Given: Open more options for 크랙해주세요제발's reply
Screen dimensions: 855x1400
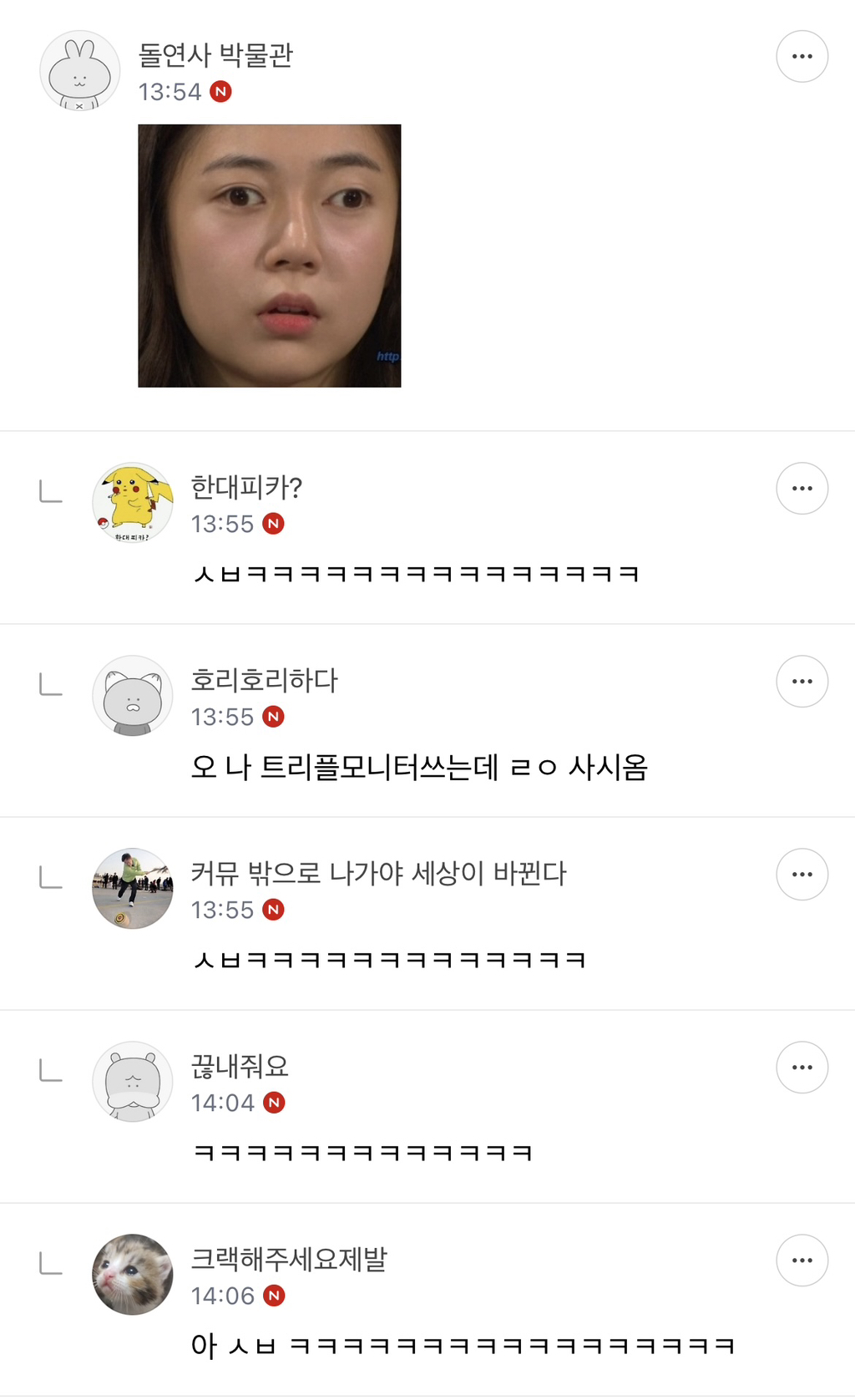Looking at the screenshot, I should point(802,1261).
